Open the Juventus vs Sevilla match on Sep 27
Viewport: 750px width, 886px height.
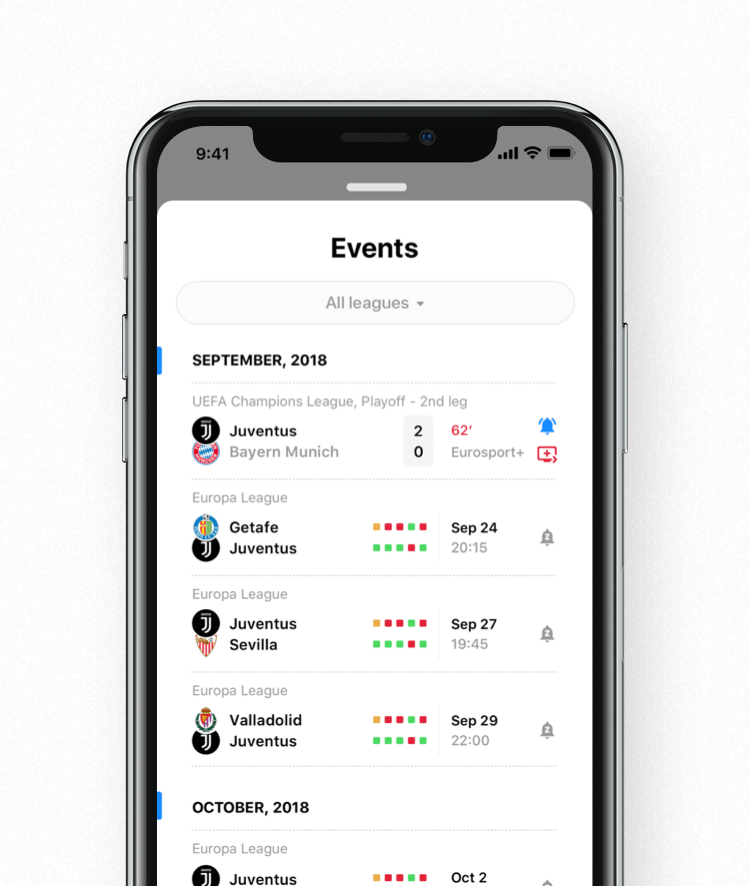pos(300,634)
